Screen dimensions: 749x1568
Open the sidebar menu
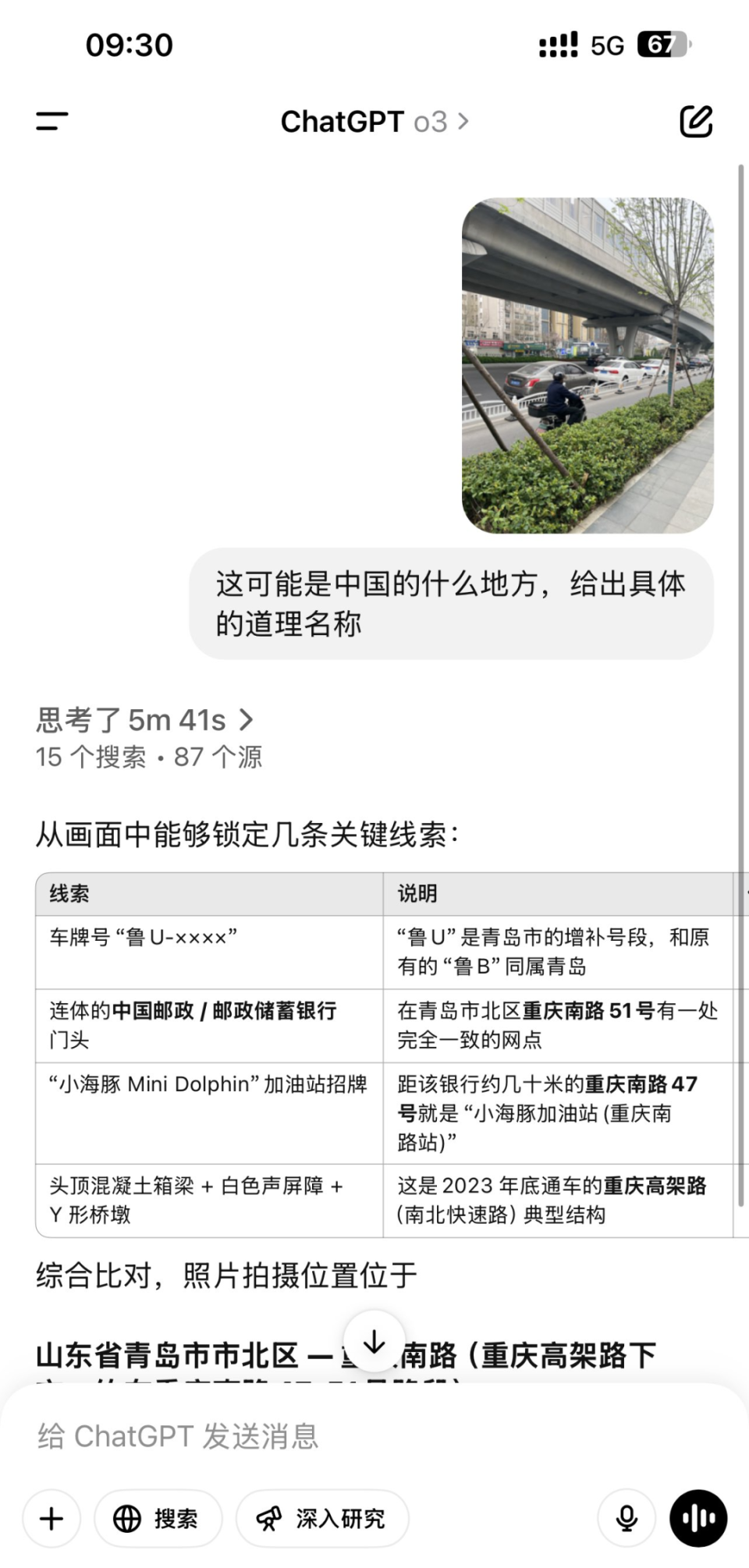(x=51, y=121)
